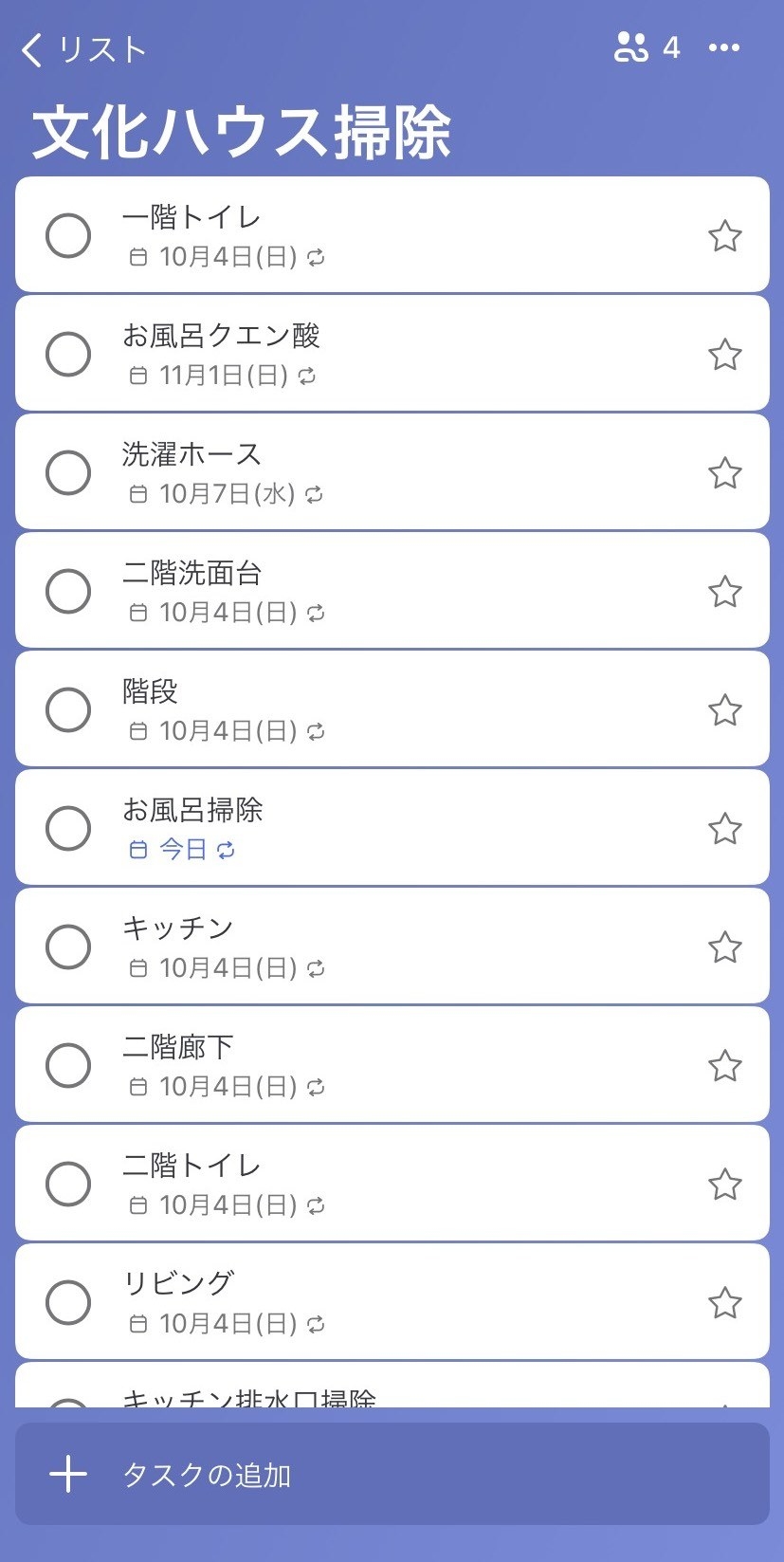The width and height of the screenshot is (784, 1562).
Task: Star the 階段 task
Action: pyautogui.click(x=725, y=709)
